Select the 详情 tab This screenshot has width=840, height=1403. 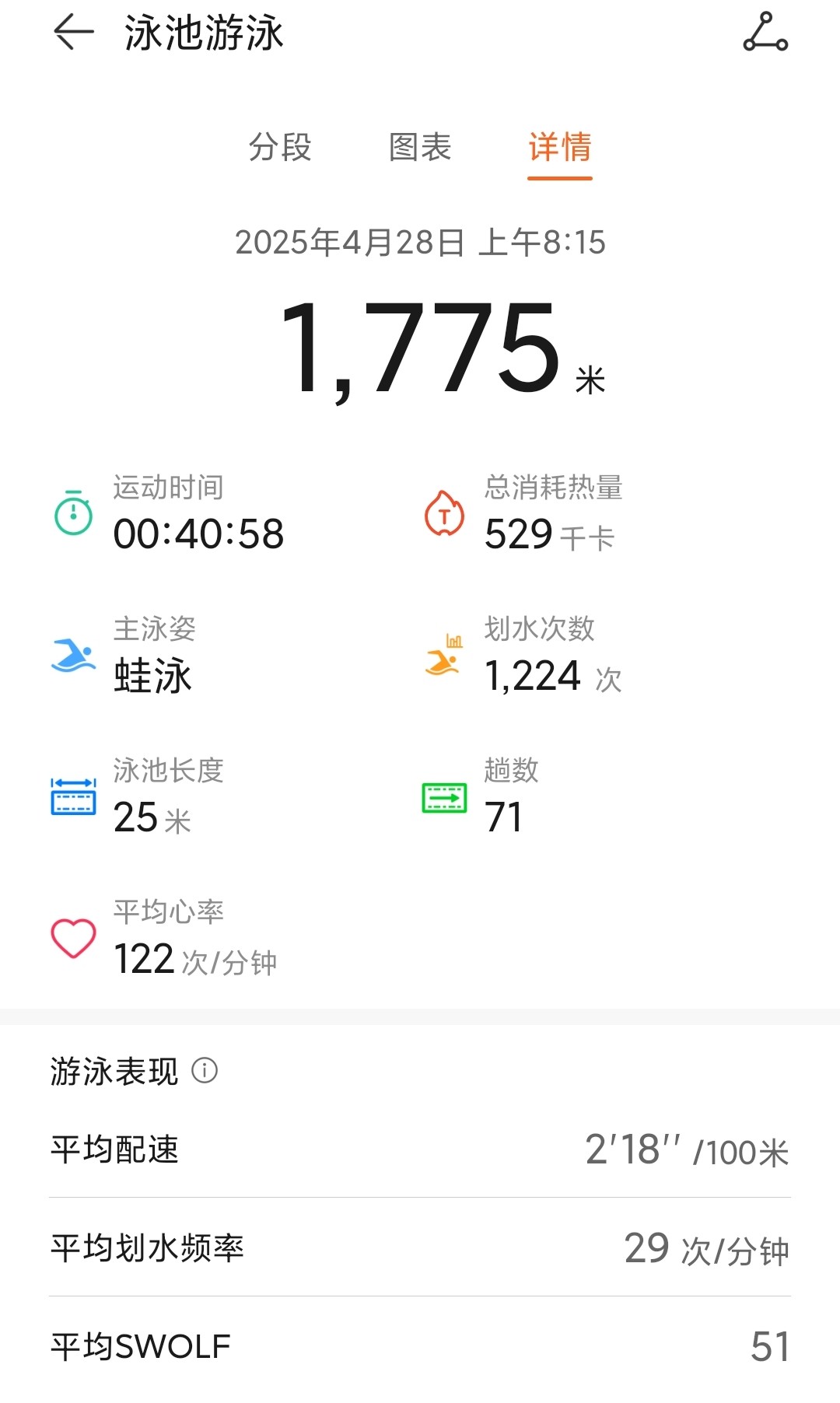(x=560, y=147)
